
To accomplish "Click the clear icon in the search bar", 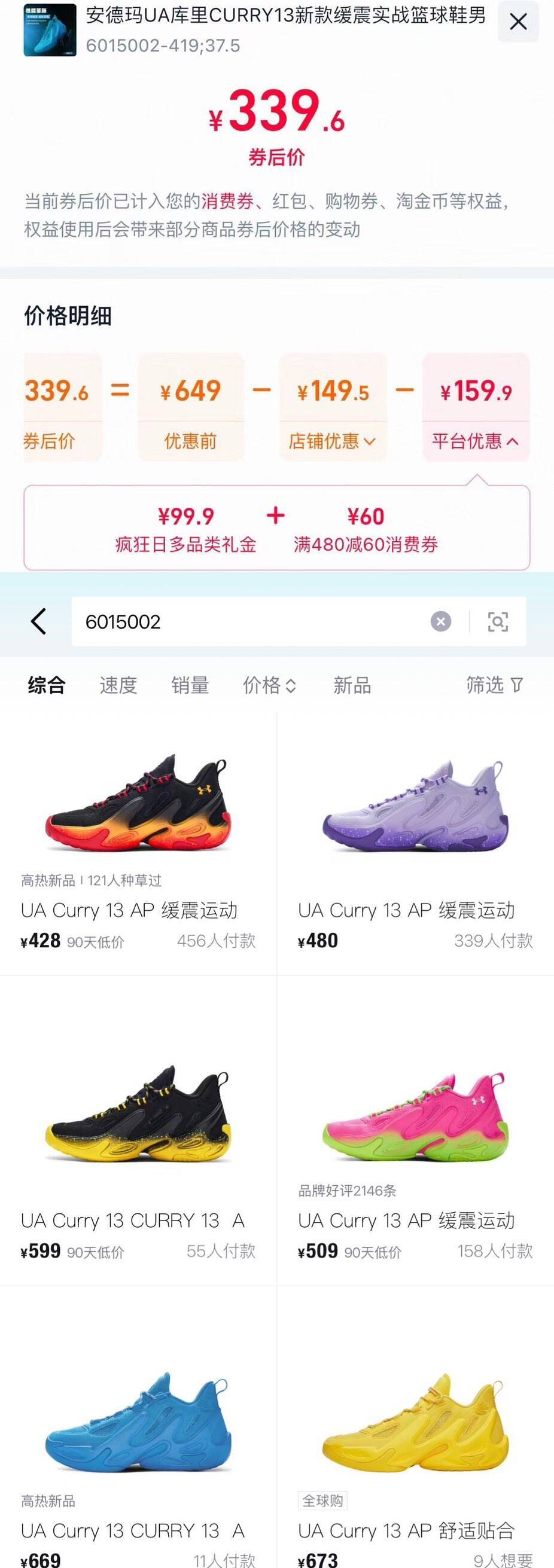I will pyautogui.click(x=440, y=621).
